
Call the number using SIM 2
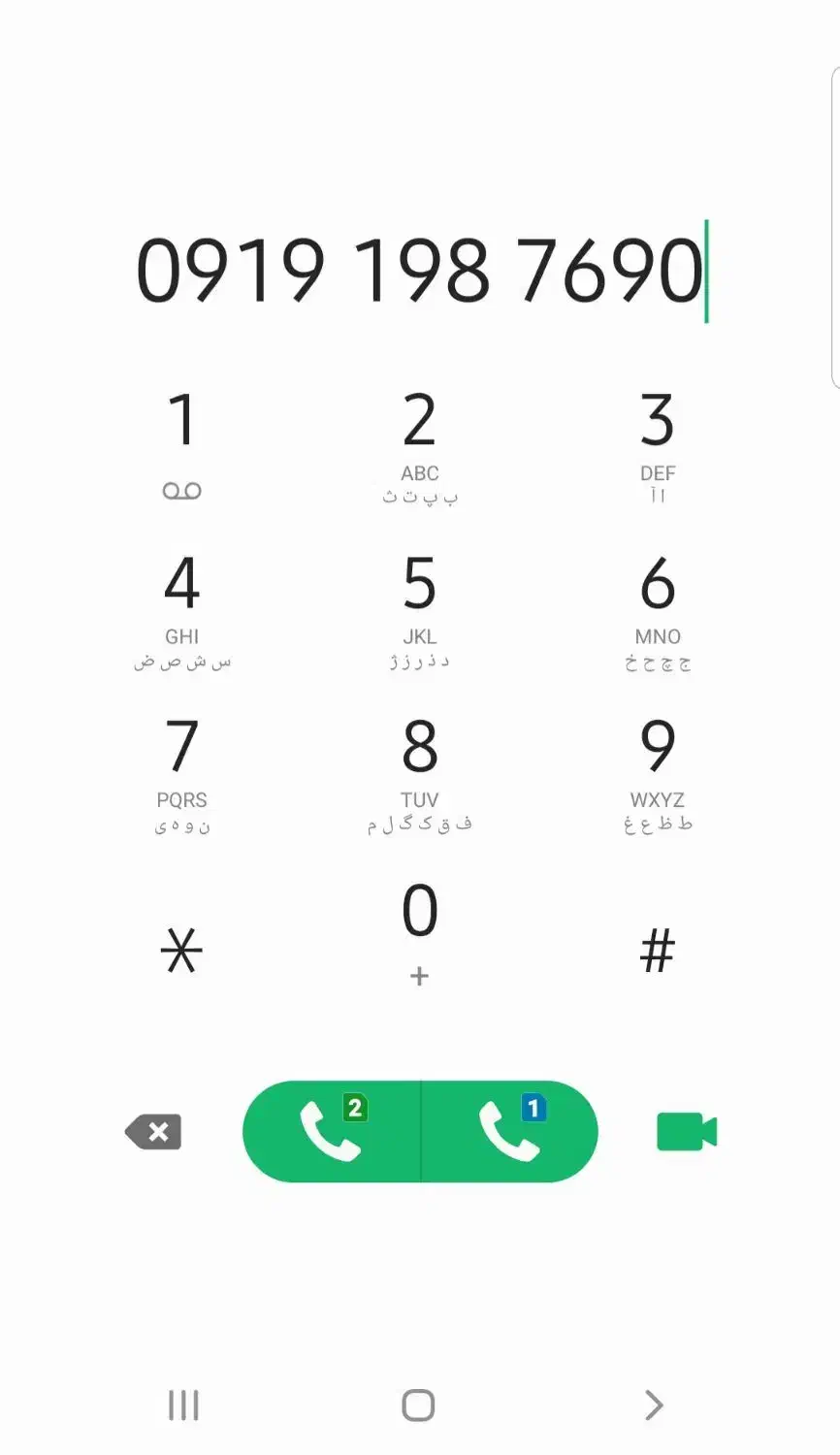click(331, 1131)
